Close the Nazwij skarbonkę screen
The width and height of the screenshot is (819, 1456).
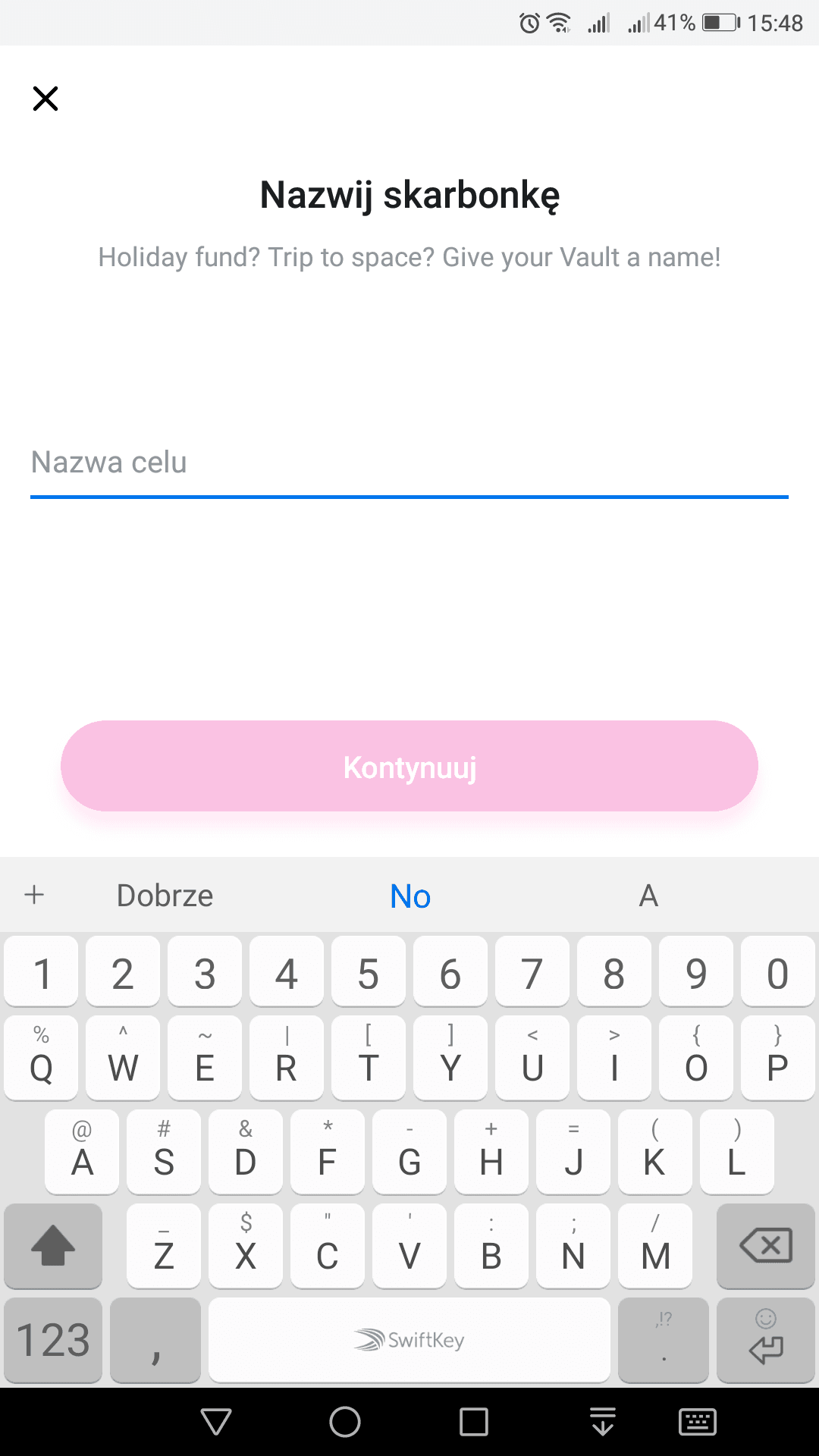click(x=45, y=99)
